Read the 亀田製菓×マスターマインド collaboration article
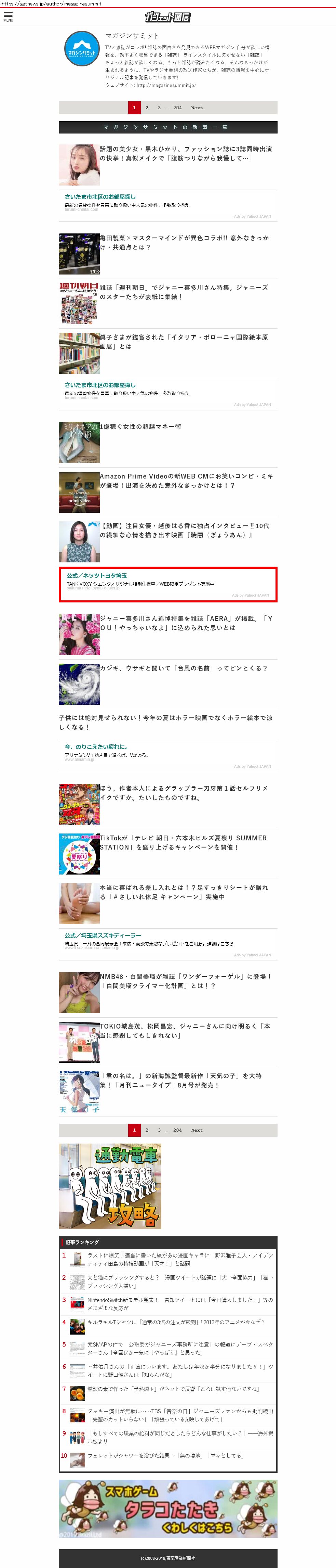Screen dimensions: 336x1568 tap(184, 242)
